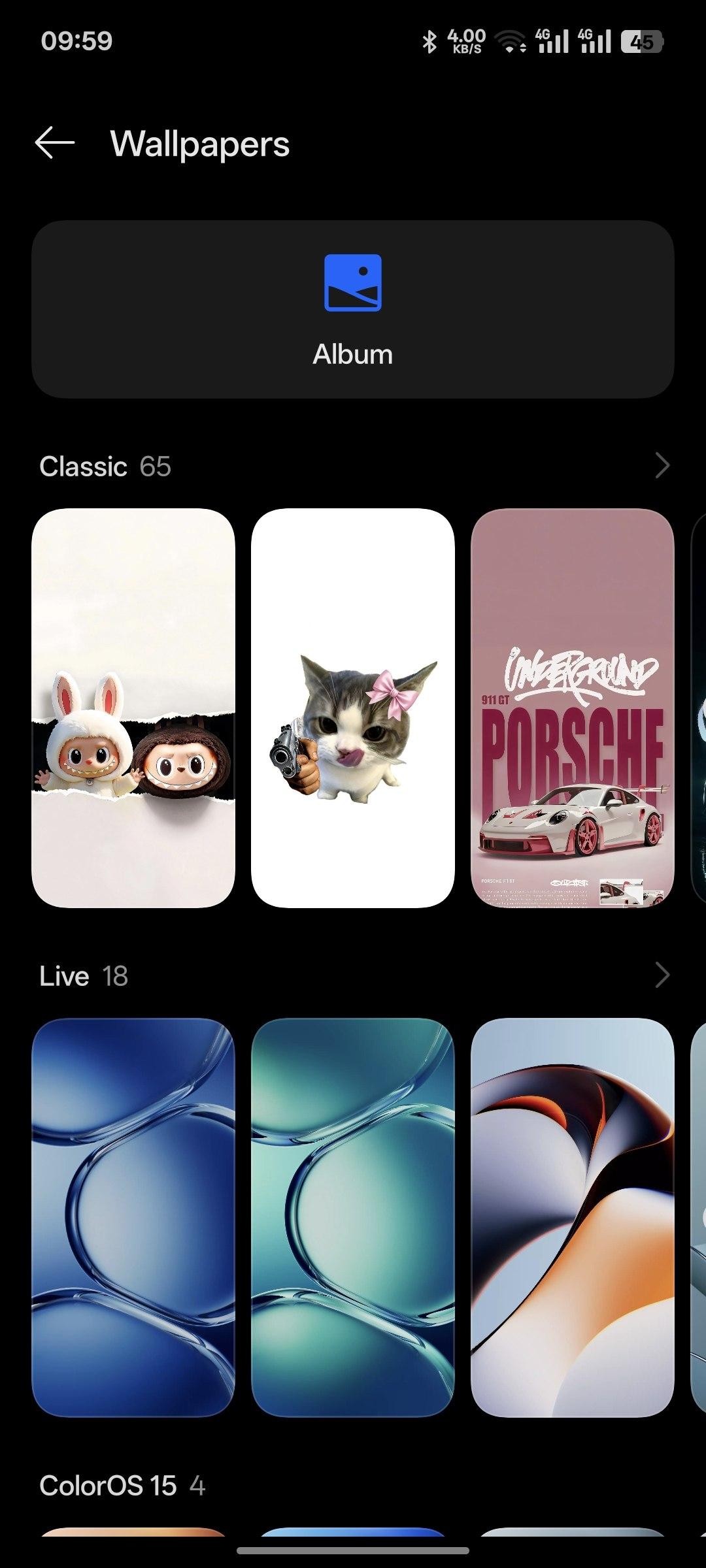Choose the teal glass live wallpaper
This screenshot has height=1568, width=706.
353,1218
